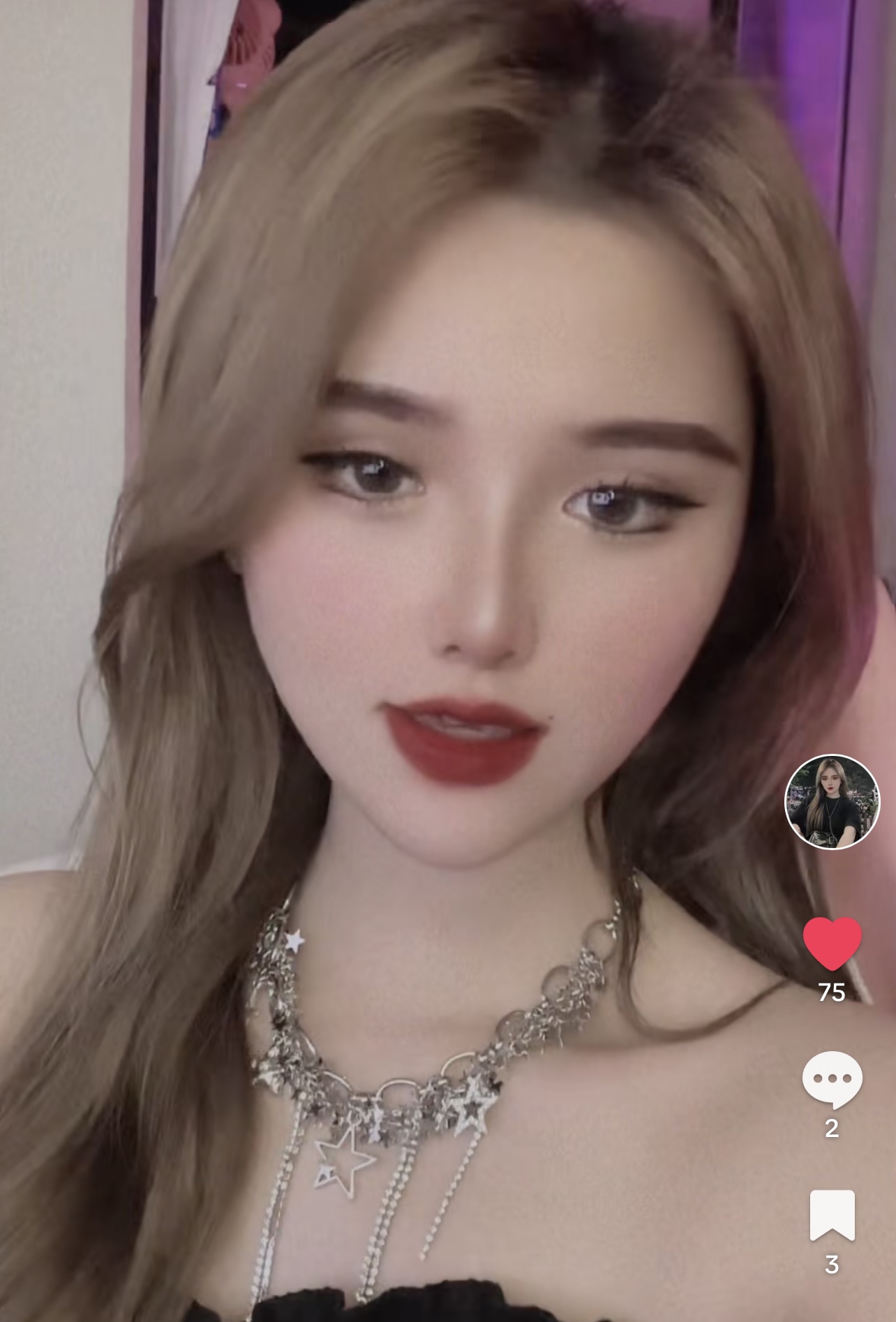
Task: Tap the bookmark icon to save video
Action: pos(832,1215)
